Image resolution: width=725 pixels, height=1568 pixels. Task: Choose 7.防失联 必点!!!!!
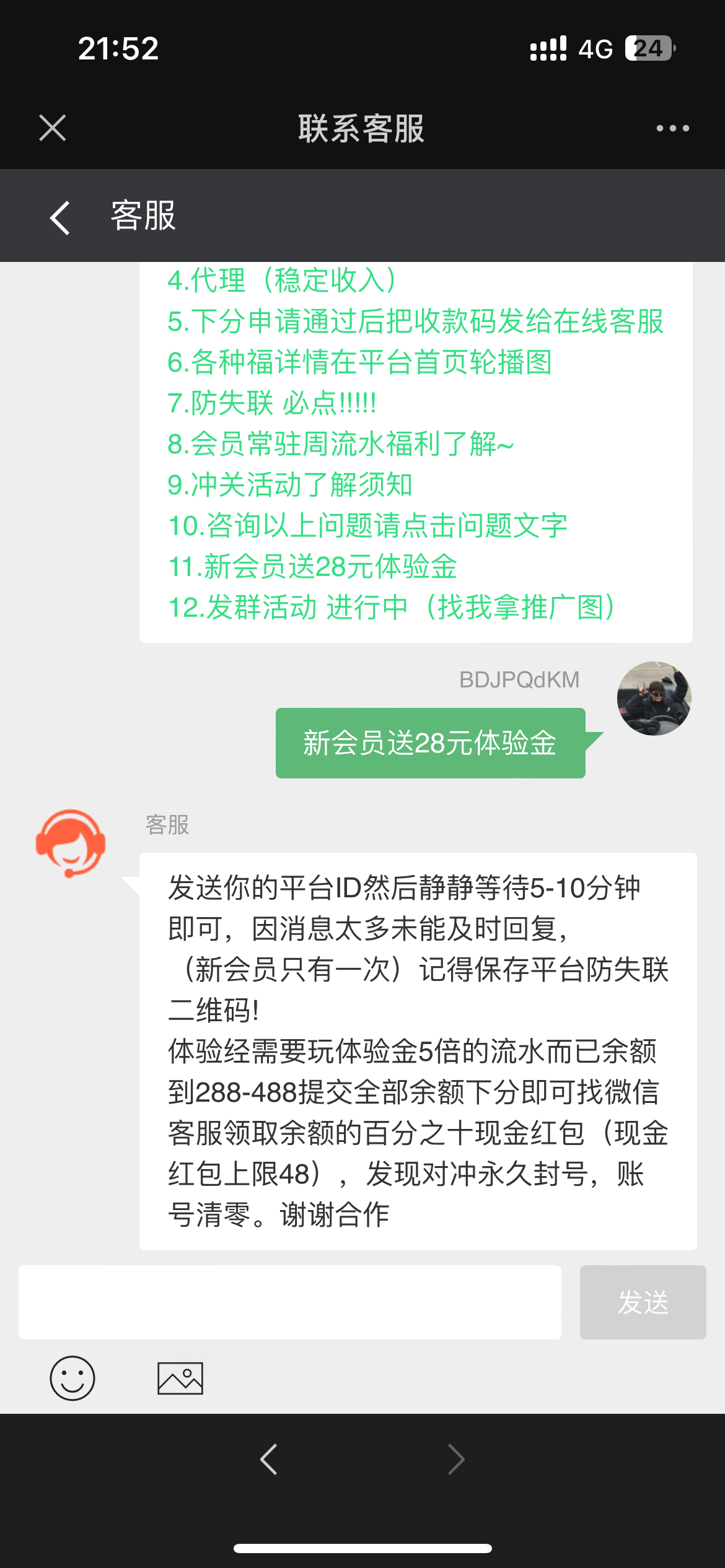coord(271,403)
